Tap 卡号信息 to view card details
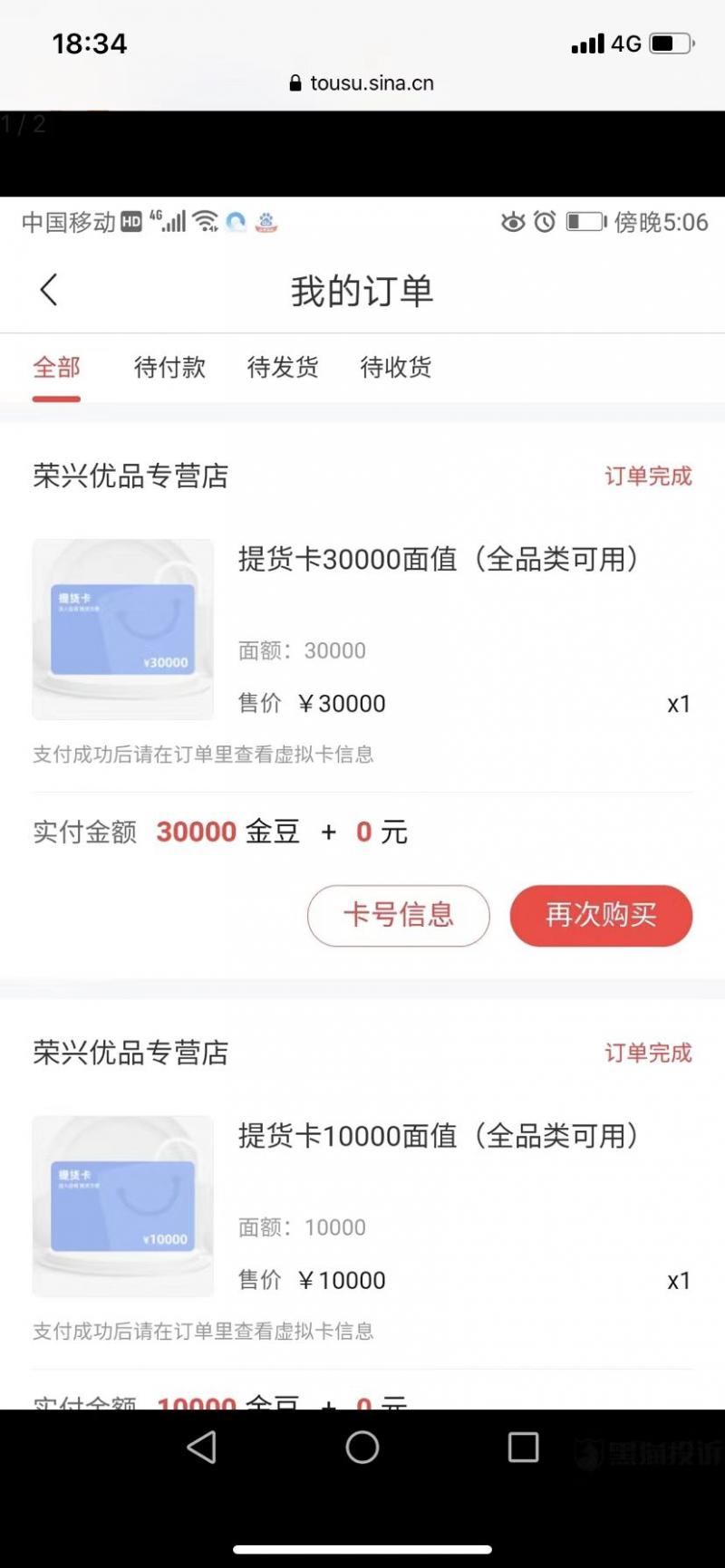Screen dimensions: 725x1568 (x=399, y=916)
